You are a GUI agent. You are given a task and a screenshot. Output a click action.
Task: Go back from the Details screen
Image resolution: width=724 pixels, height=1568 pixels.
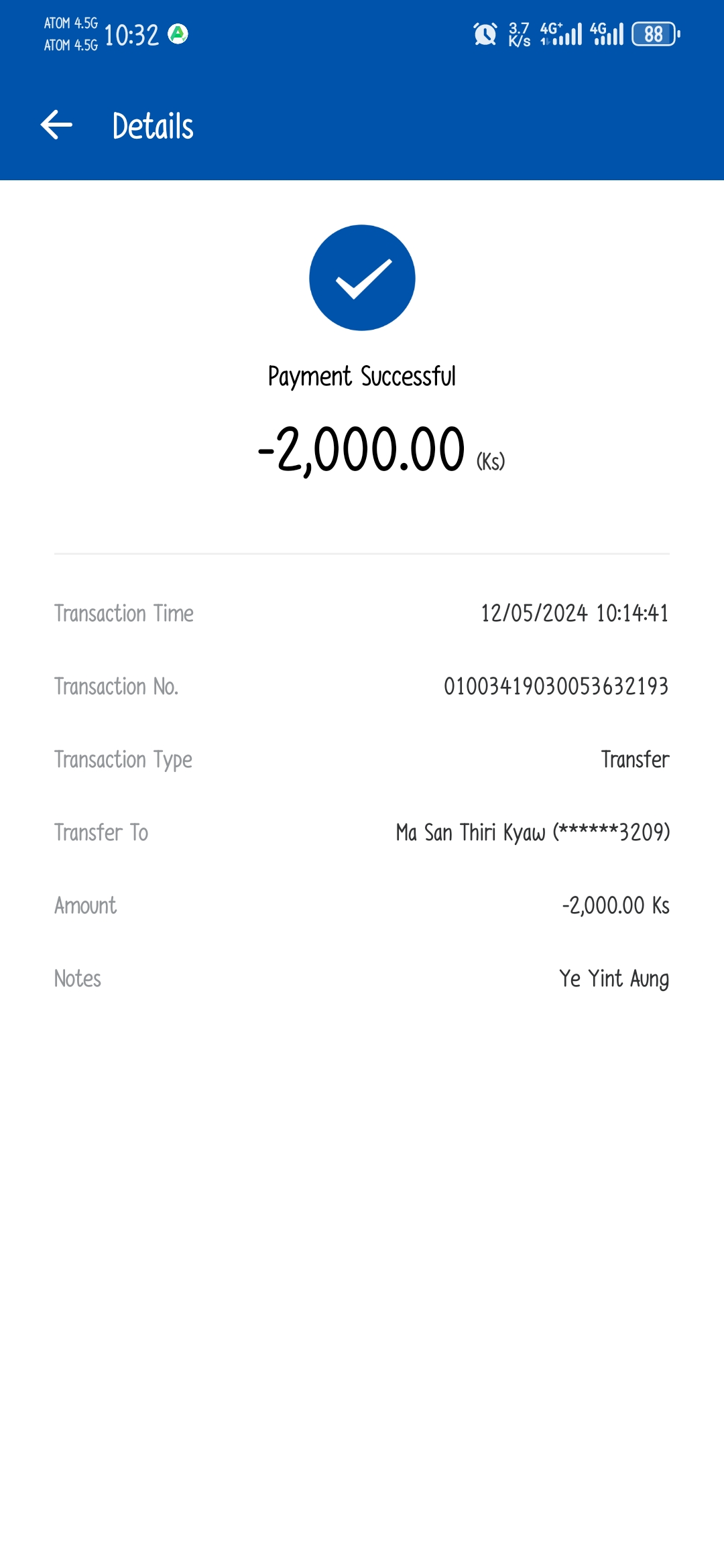click(x=56, y=125)
